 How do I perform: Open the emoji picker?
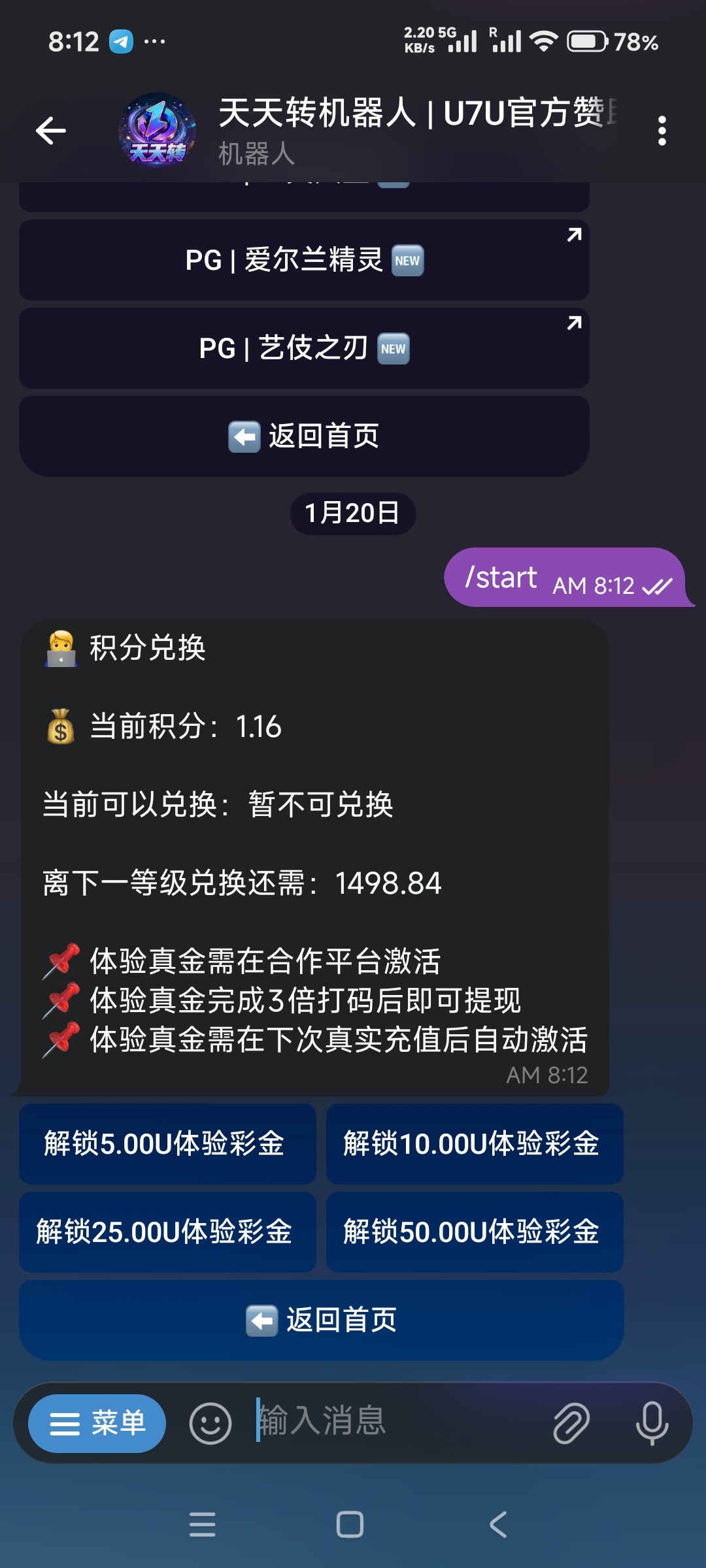click(210, 1423)
